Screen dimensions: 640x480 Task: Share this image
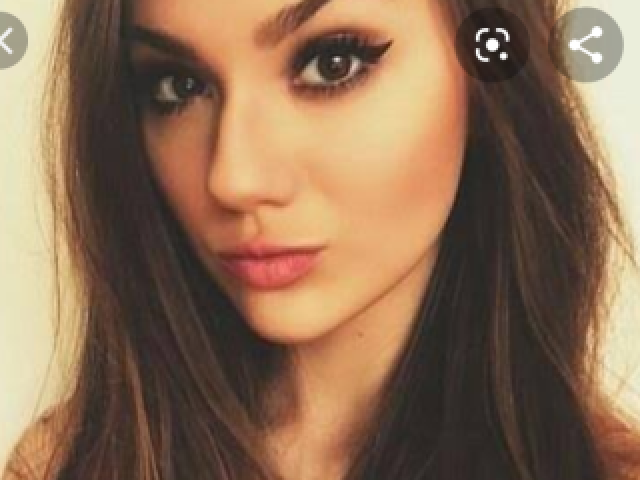coord(586,44)
